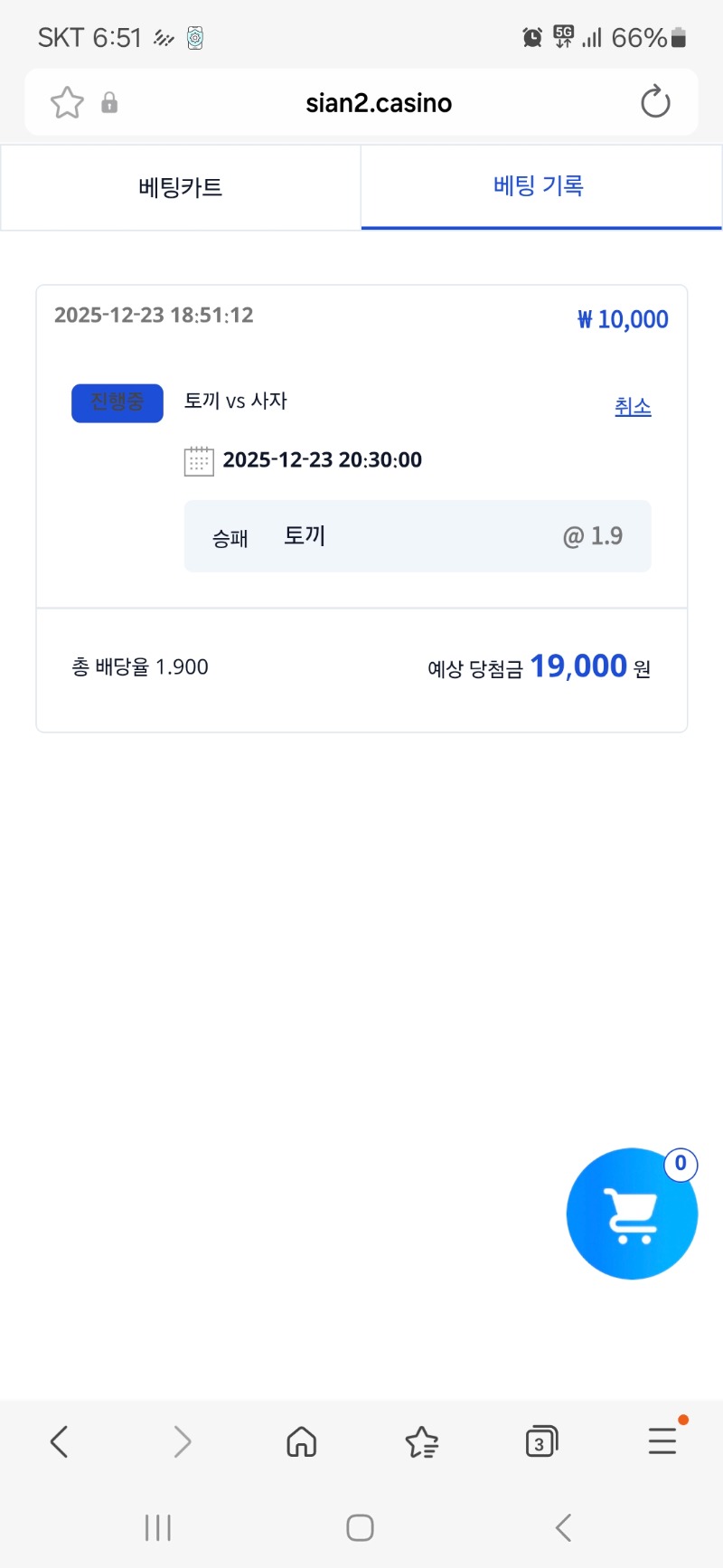
Task: Go to the phone's home screen
Action: (360, 1528)
